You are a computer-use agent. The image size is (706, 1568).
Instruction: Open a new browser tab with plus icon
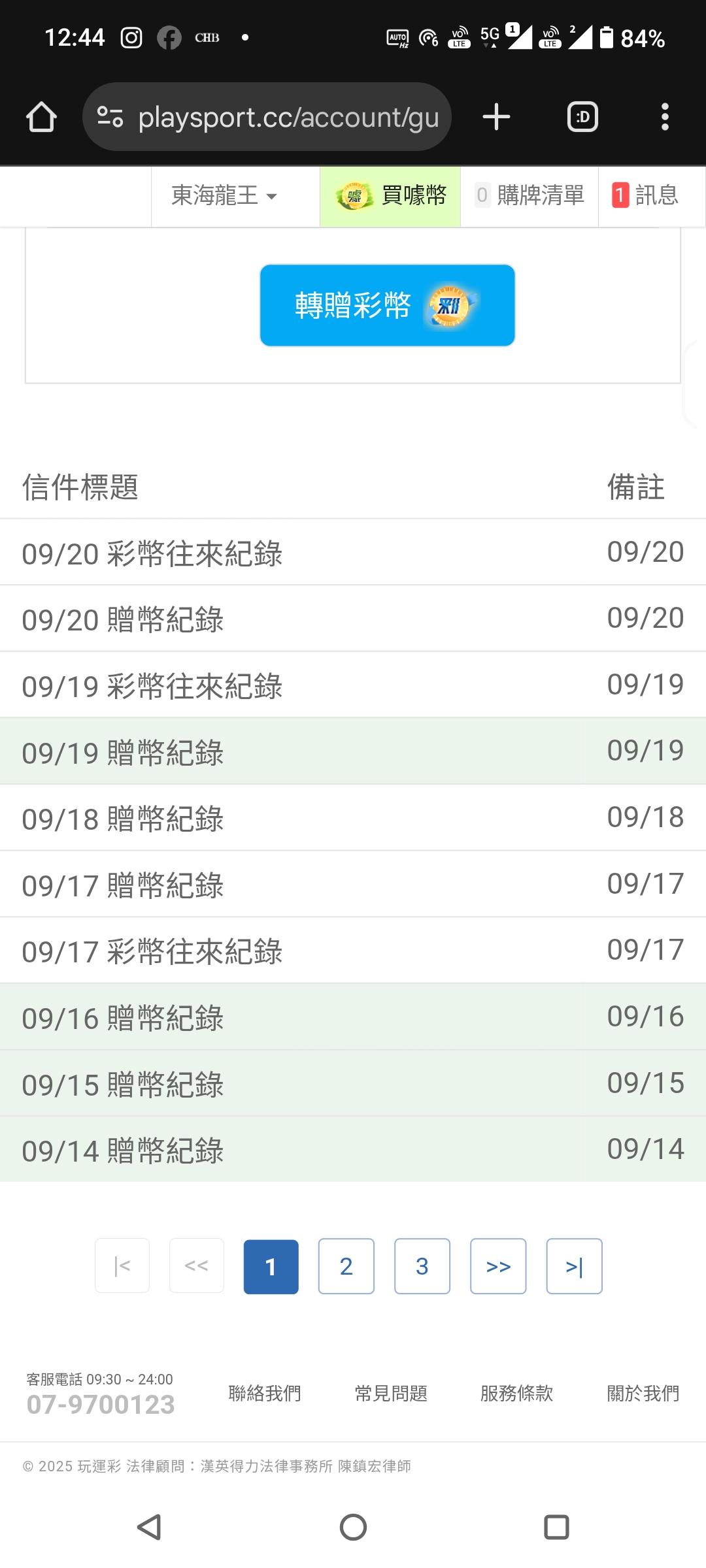496,117
